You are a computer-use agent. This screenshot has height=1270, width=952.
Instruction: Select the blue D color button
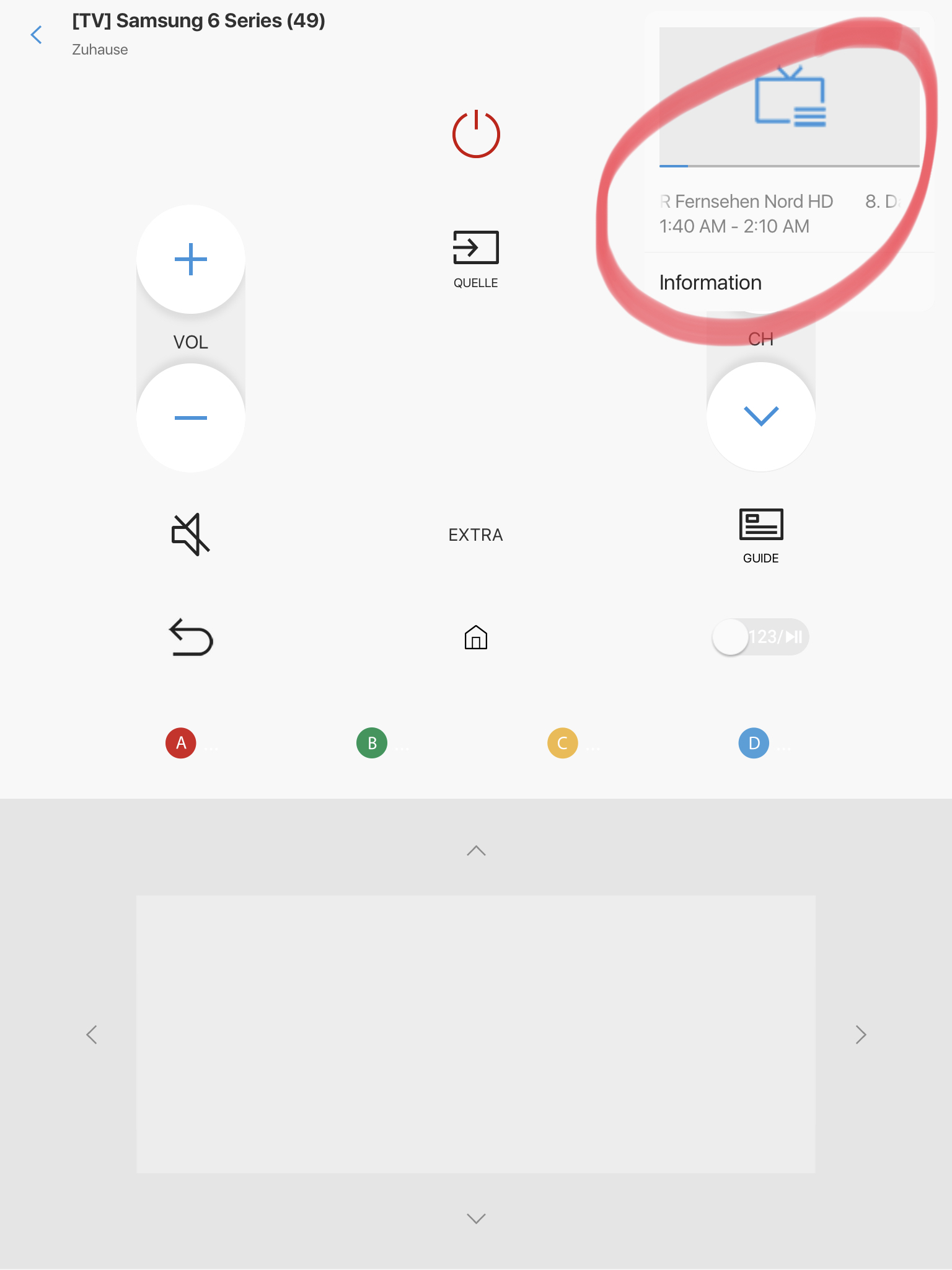coord(754,743)
